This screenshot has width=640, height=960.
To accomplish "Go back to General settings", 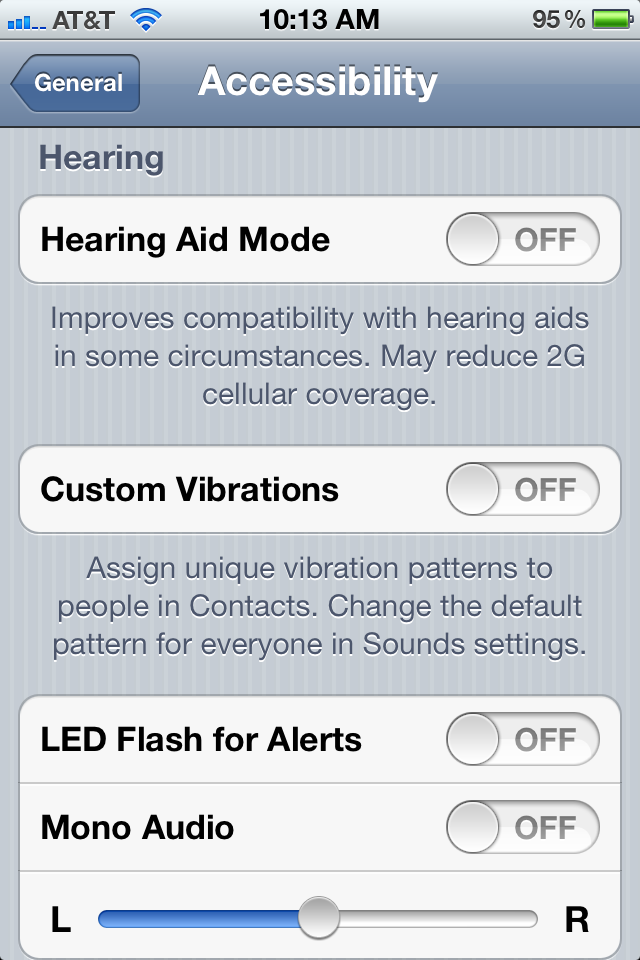I will click(x=76, y=84).
